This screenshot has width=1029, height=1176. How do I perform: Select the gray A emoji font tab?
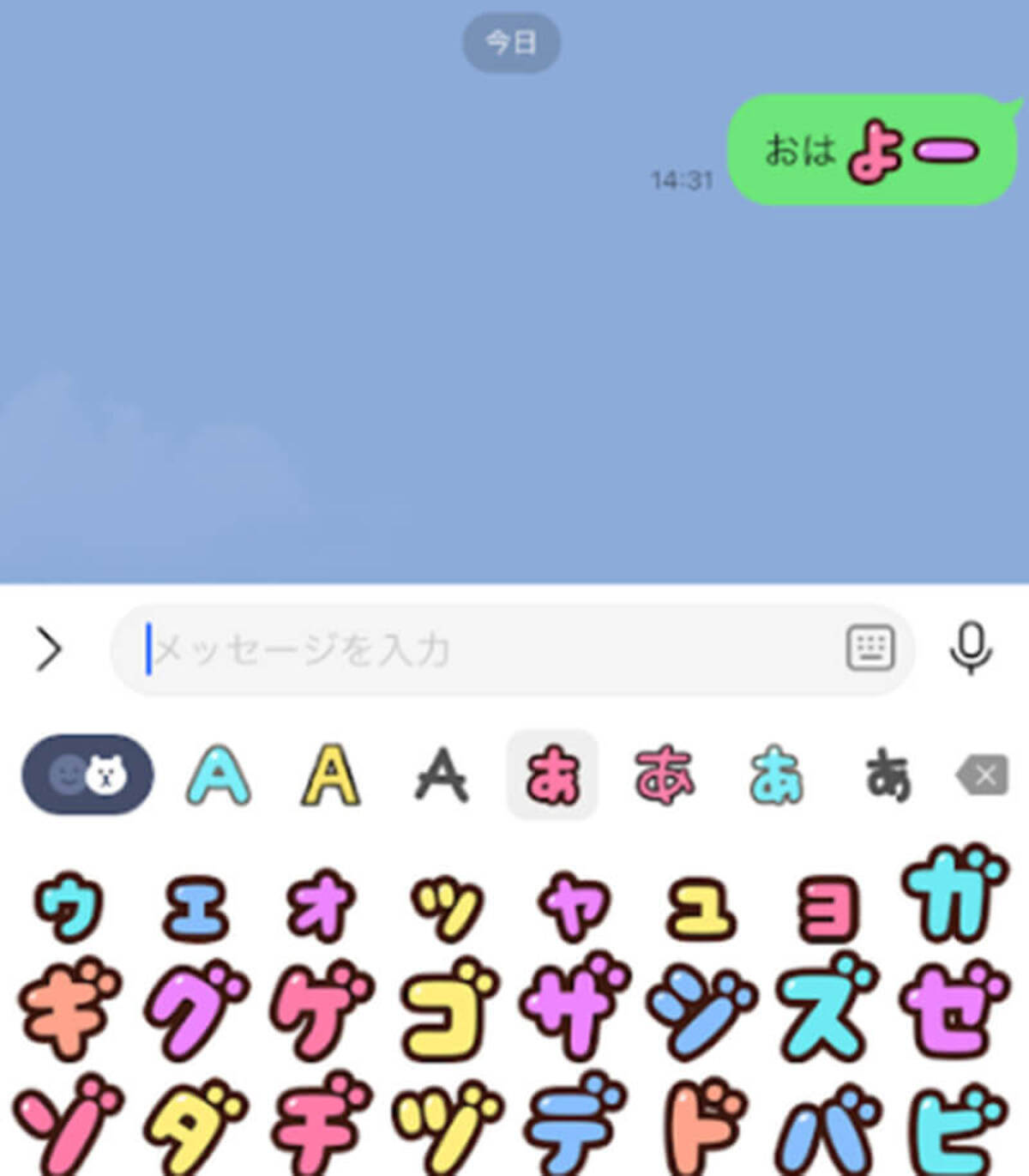(x=442, y=775)
